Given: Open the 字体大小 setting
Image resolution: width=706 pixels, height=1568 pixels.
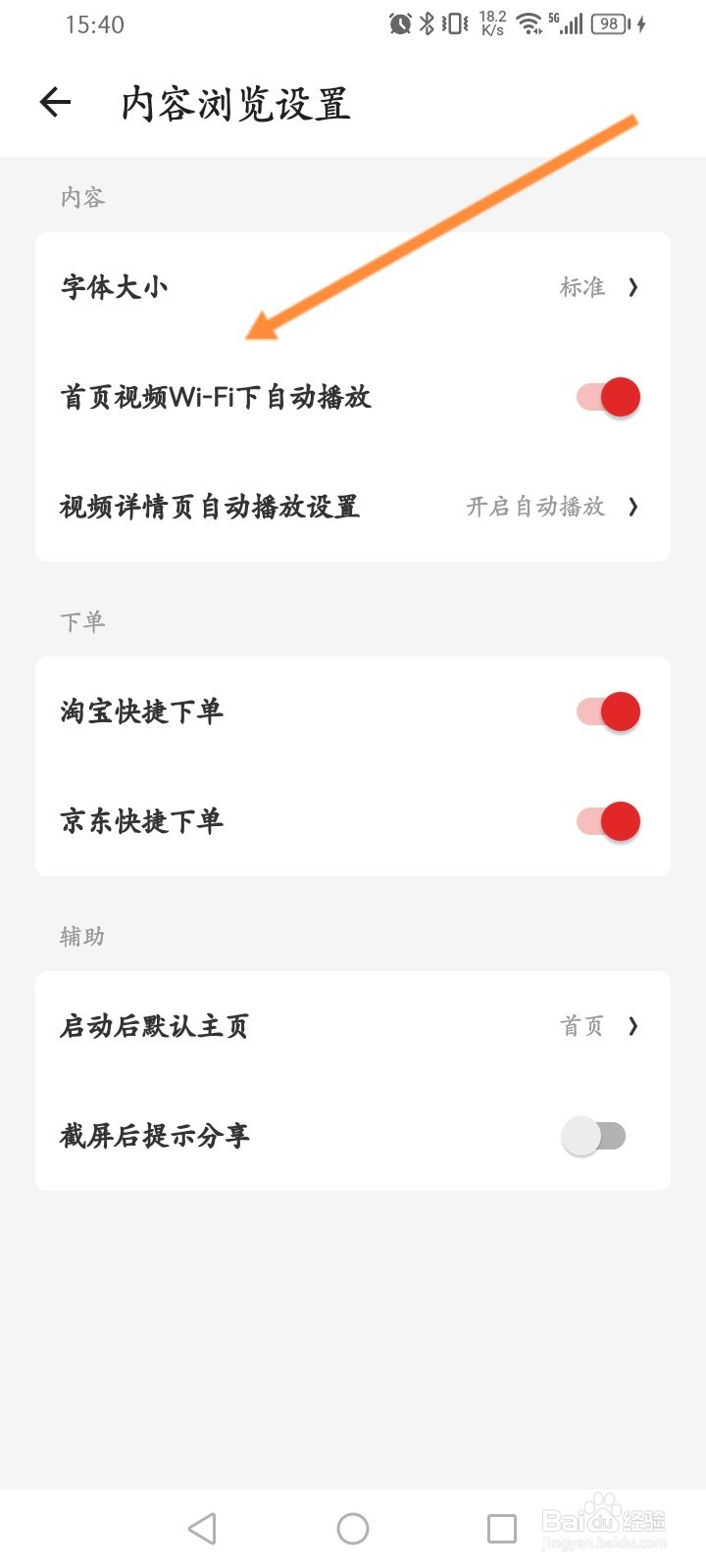Looking at the screenshot, I should [x=353, y=287].
